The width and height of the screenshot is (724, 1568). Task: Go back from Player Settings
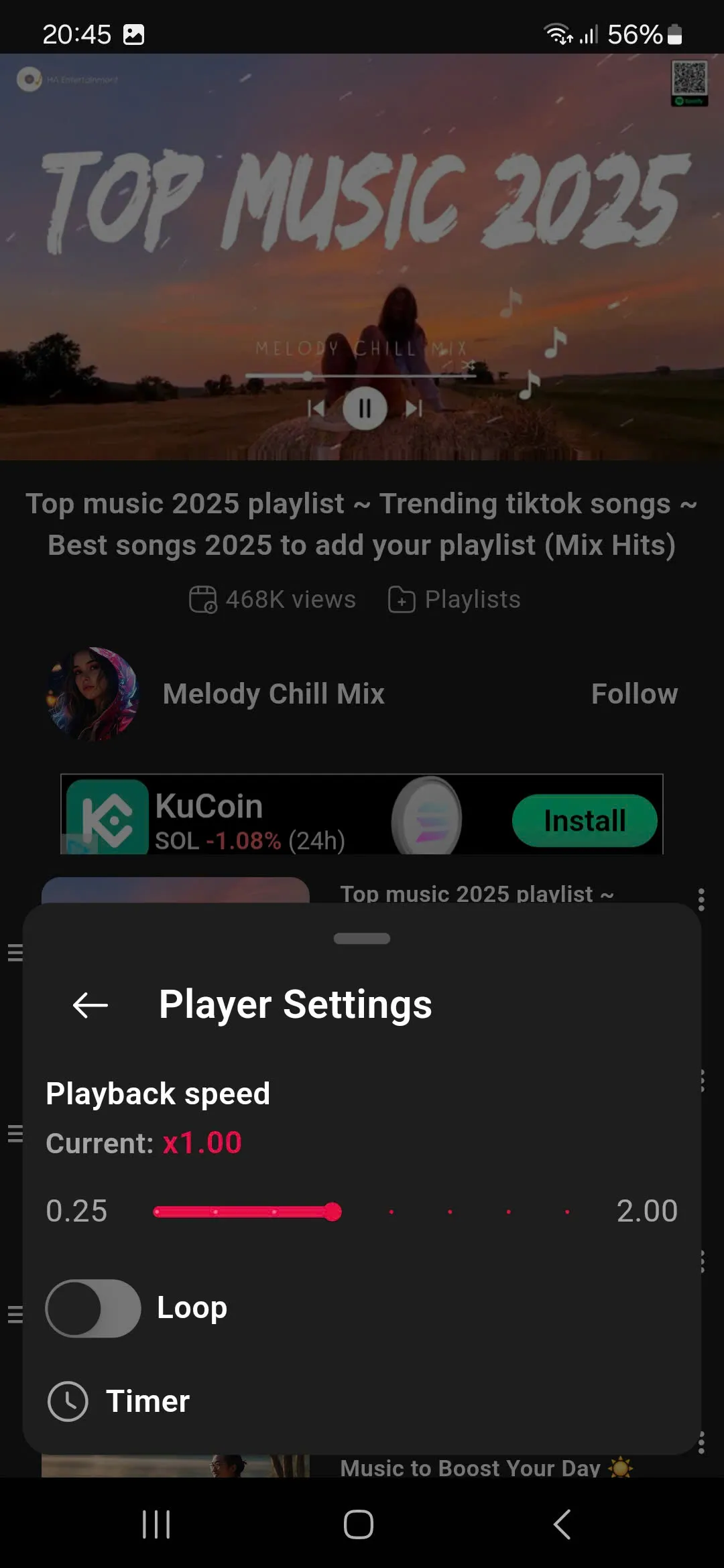pos(90,1005)
